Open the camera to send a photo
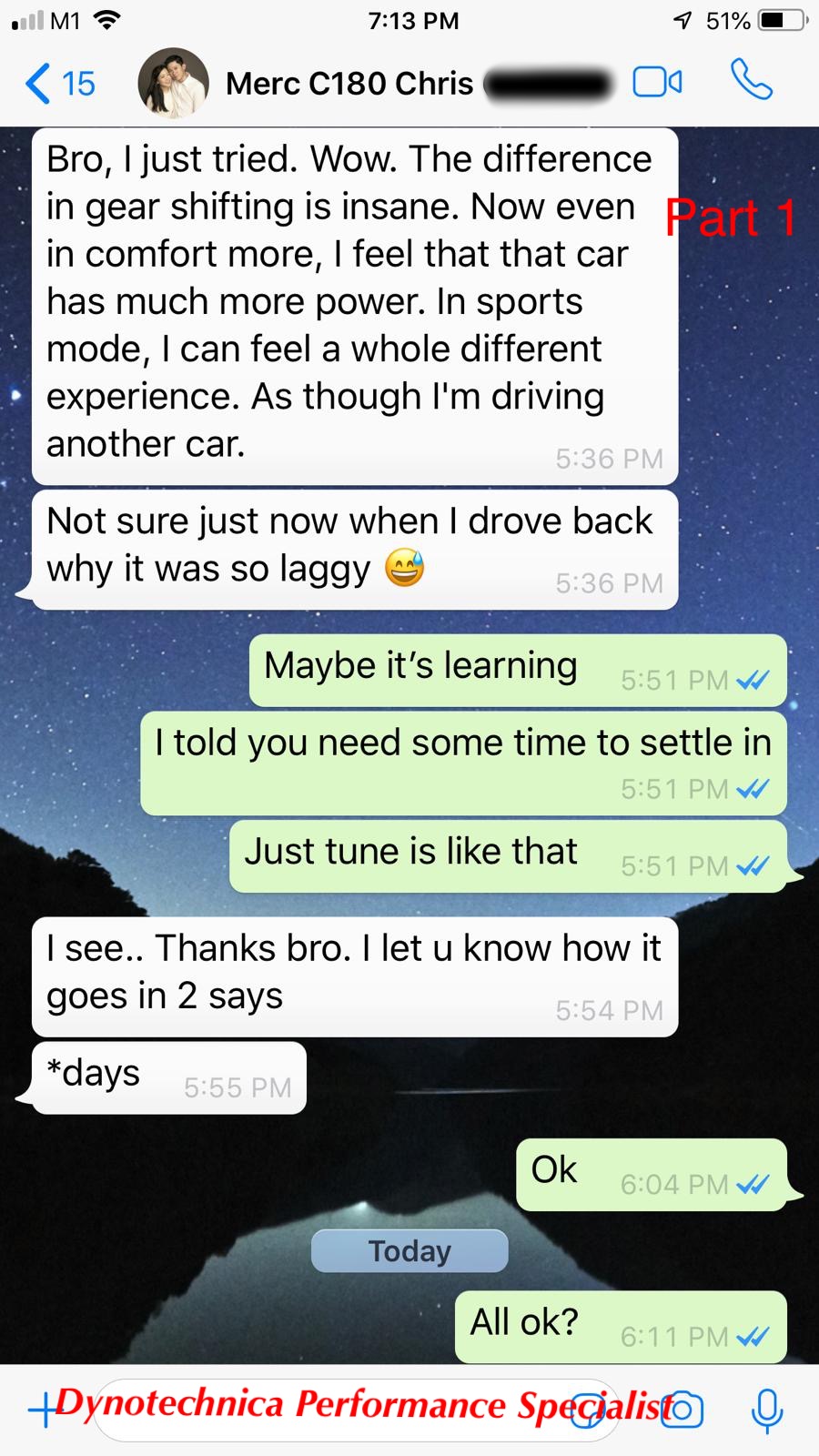This screenshot has height=1456, width=819. (x=682, y=1410)
